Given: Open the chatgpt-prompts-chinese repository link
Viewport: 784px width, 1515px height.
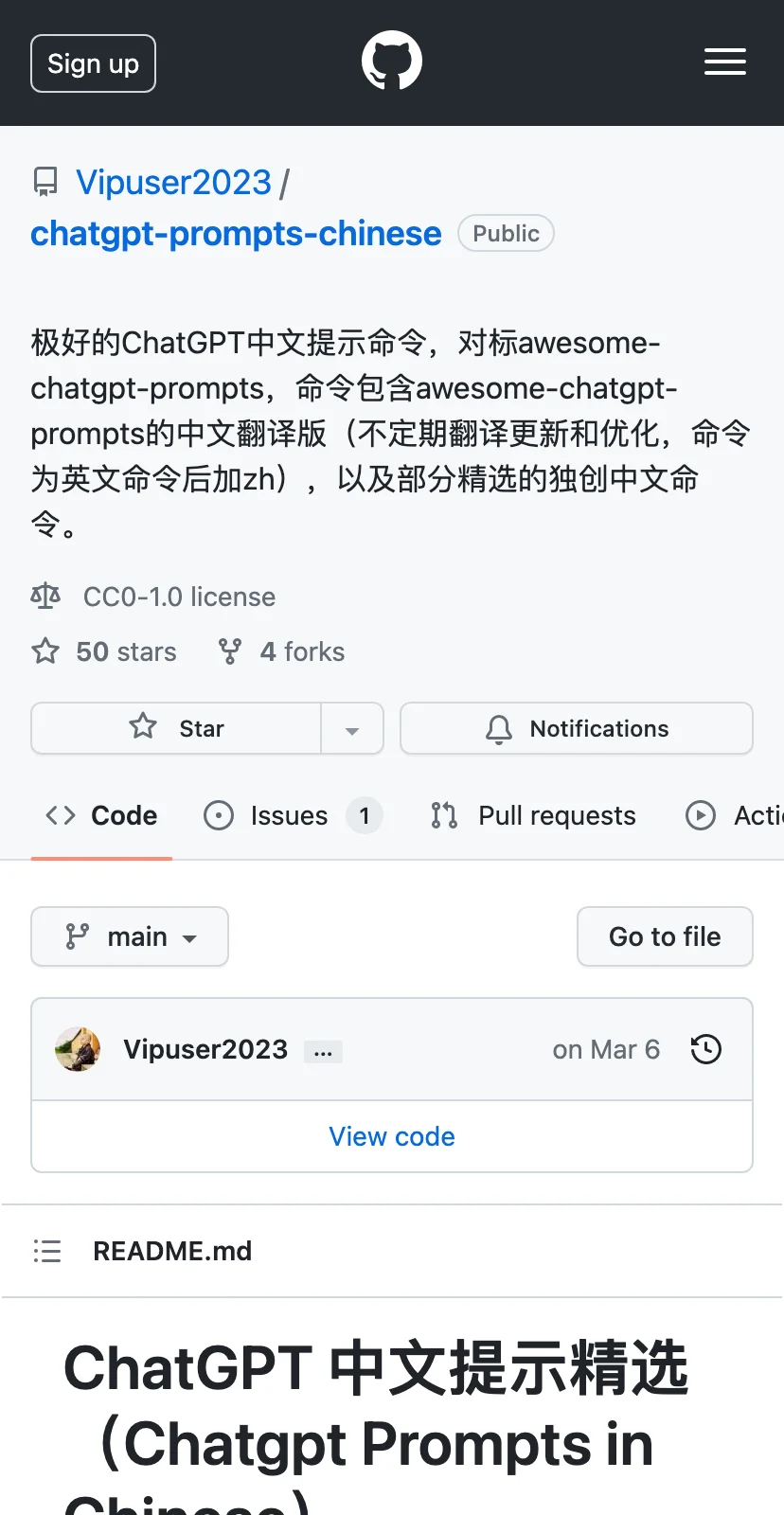Looking at the screenshot, I should click(236, 233).
